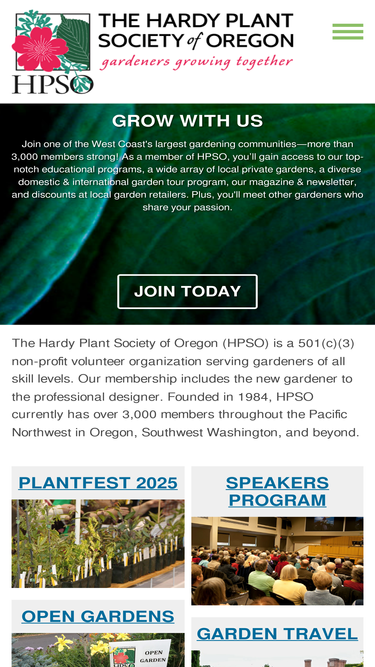Go to the GARDEN TRAVEL link

click(277, 634)
